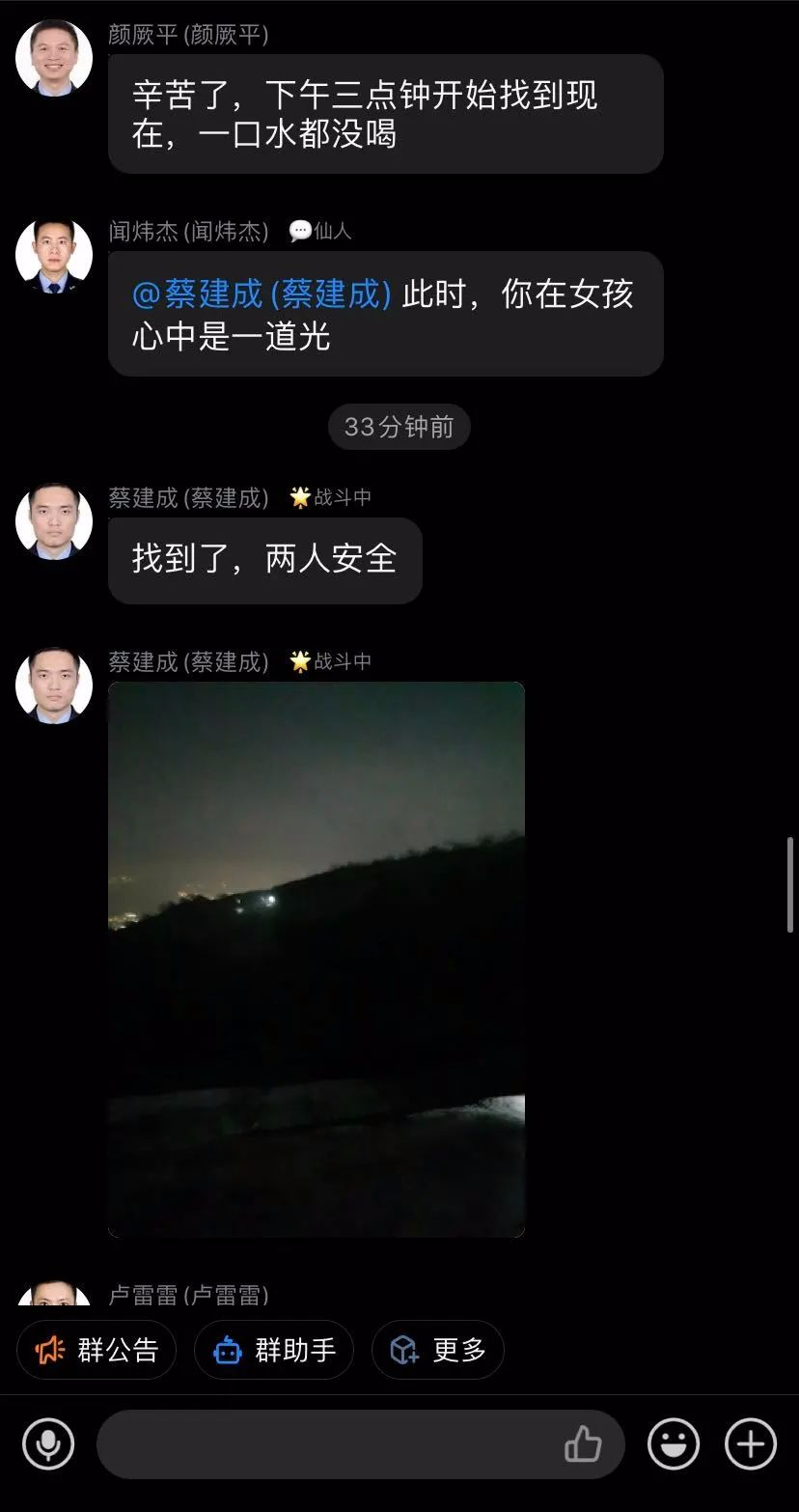Send a thumbs-up quick reaction
799x1512 pixels.
(x=583, y=1444)
